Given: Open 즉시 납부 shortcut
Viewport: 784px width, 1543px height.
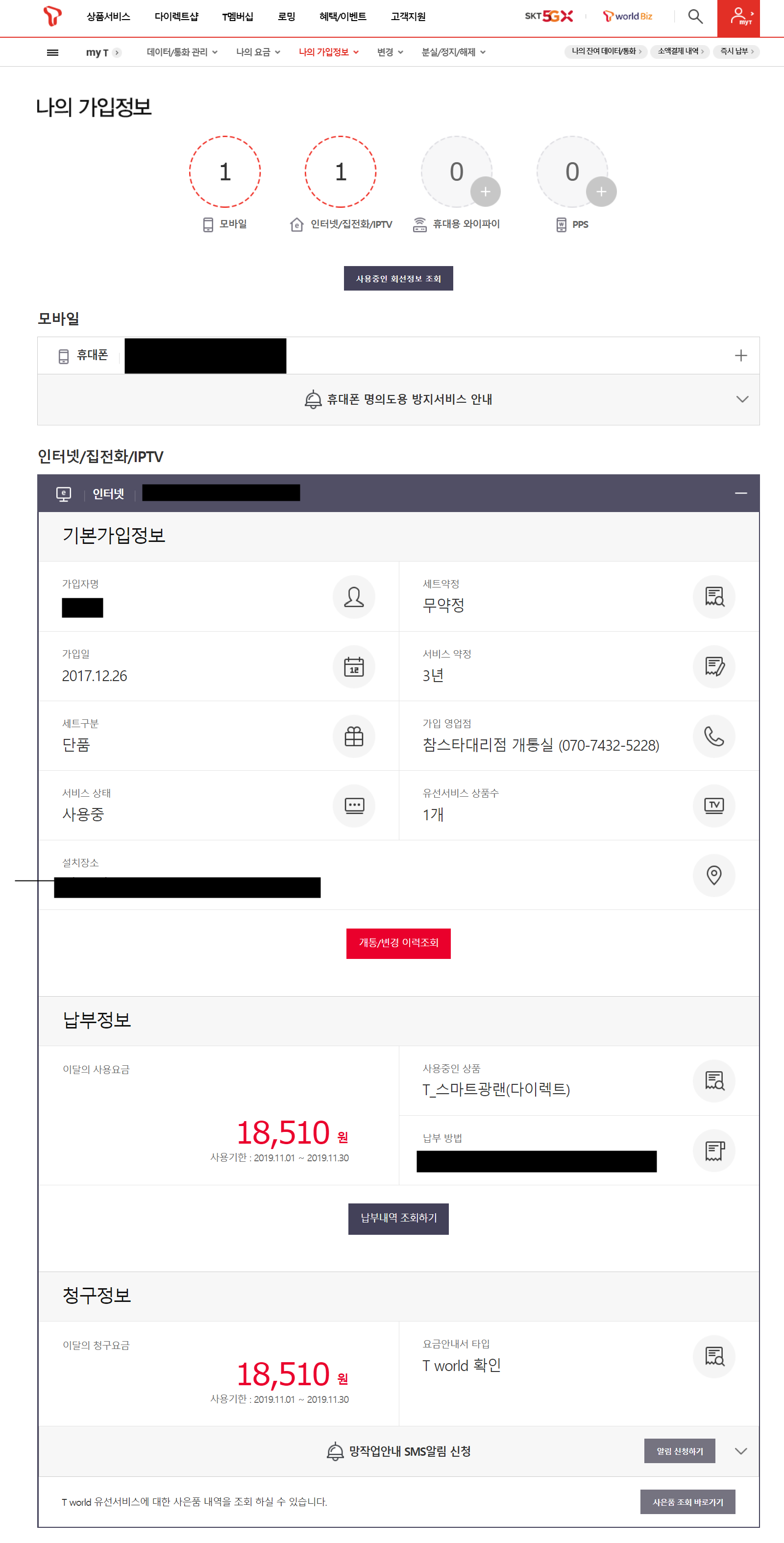Looking at the screenshot, I should click(x=736, y=51).
